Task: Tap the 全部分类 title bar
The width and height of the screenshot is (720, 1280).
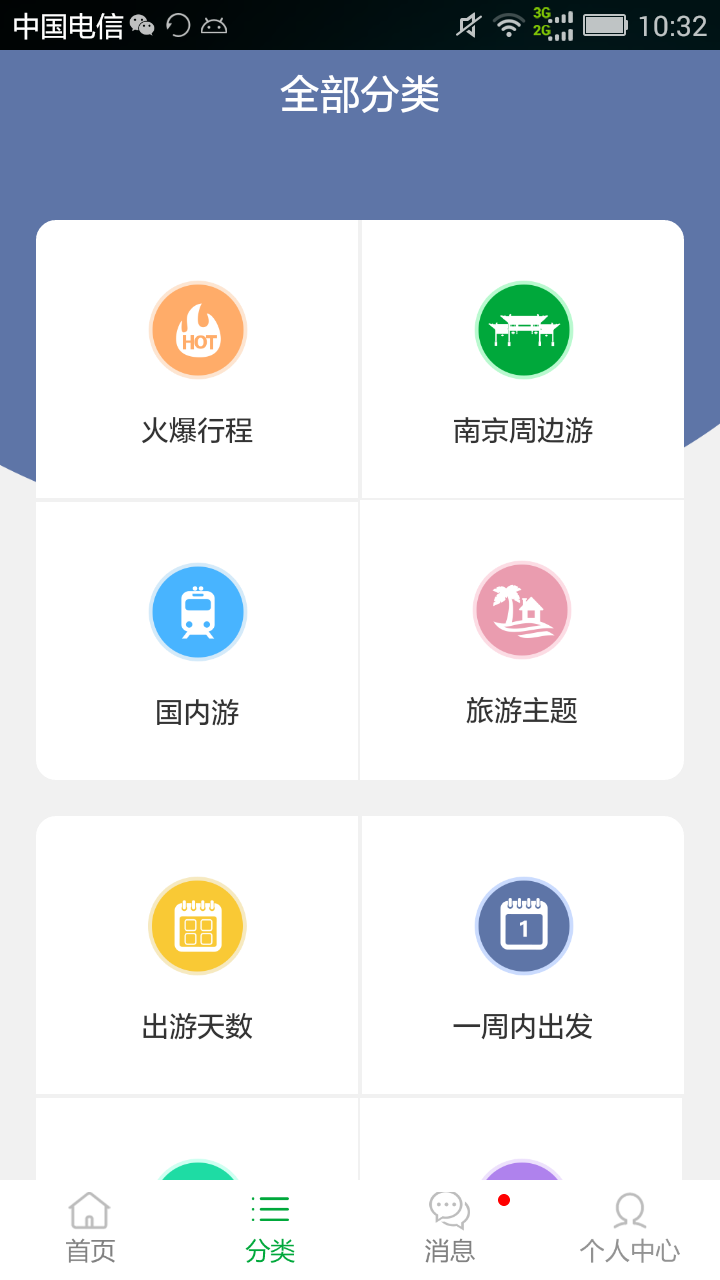Action: 360,96
